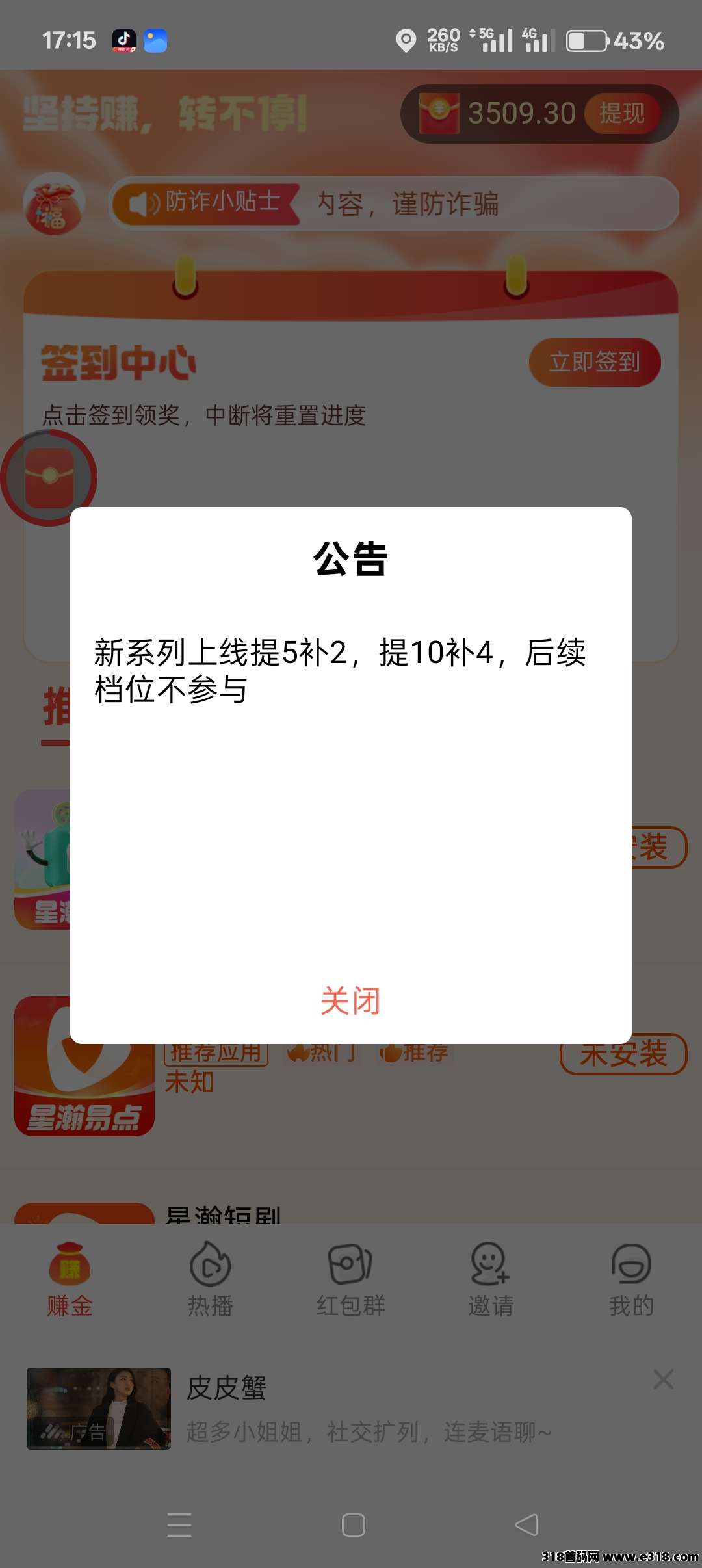Read the 防诈小贴士 notice bar
The height and width of the screenshot is (1568, 702).
pos(393,203)
